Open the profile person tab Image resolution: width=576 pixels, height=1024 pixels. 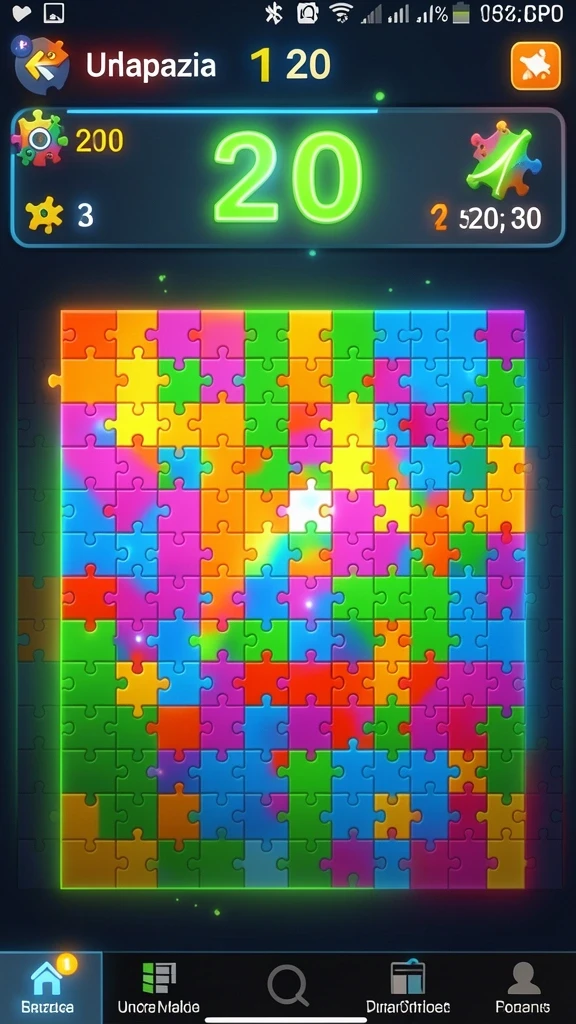coord(522,988)
